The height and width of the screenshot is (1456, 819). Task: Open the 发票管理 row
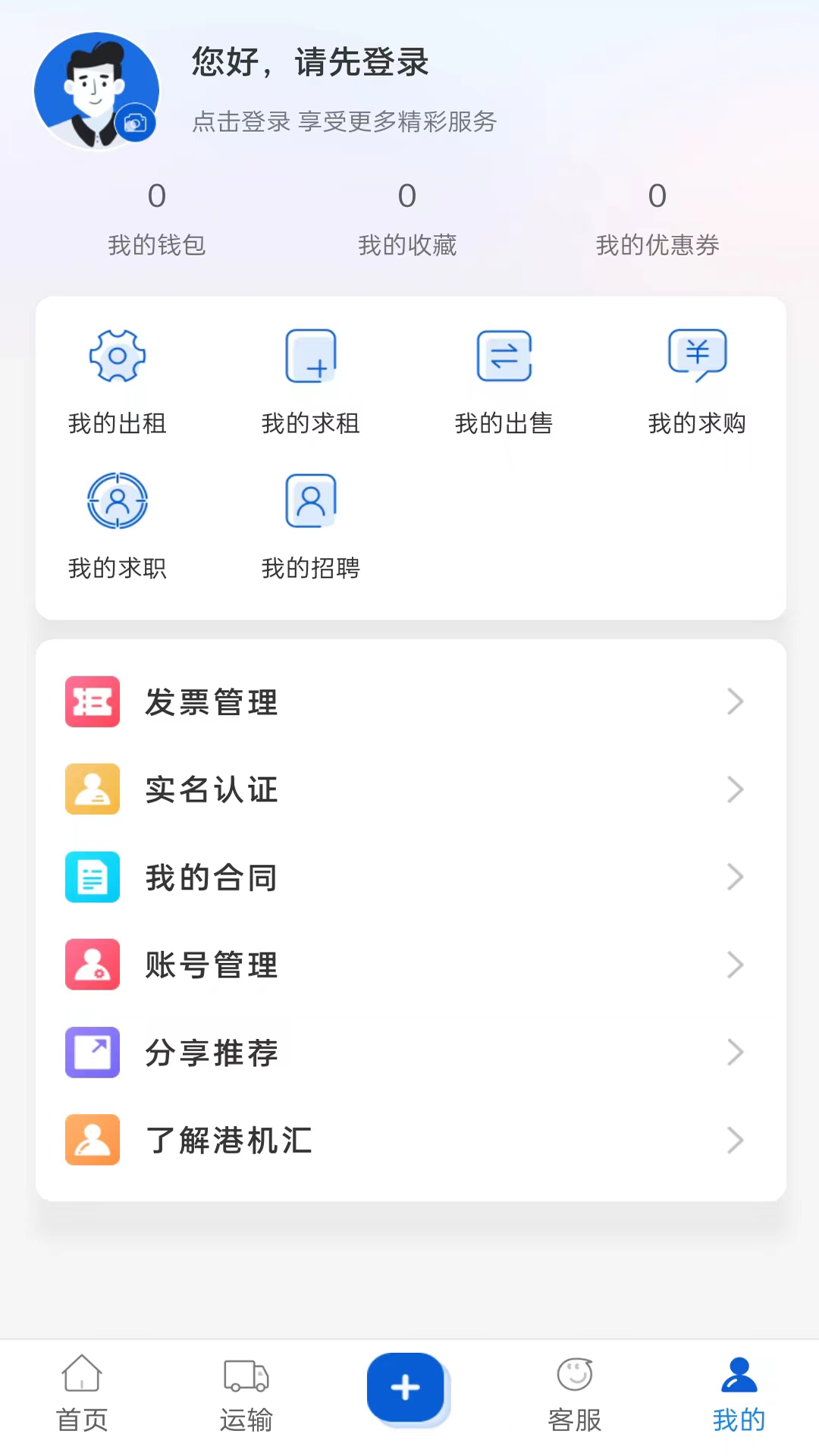coord(409,702)
